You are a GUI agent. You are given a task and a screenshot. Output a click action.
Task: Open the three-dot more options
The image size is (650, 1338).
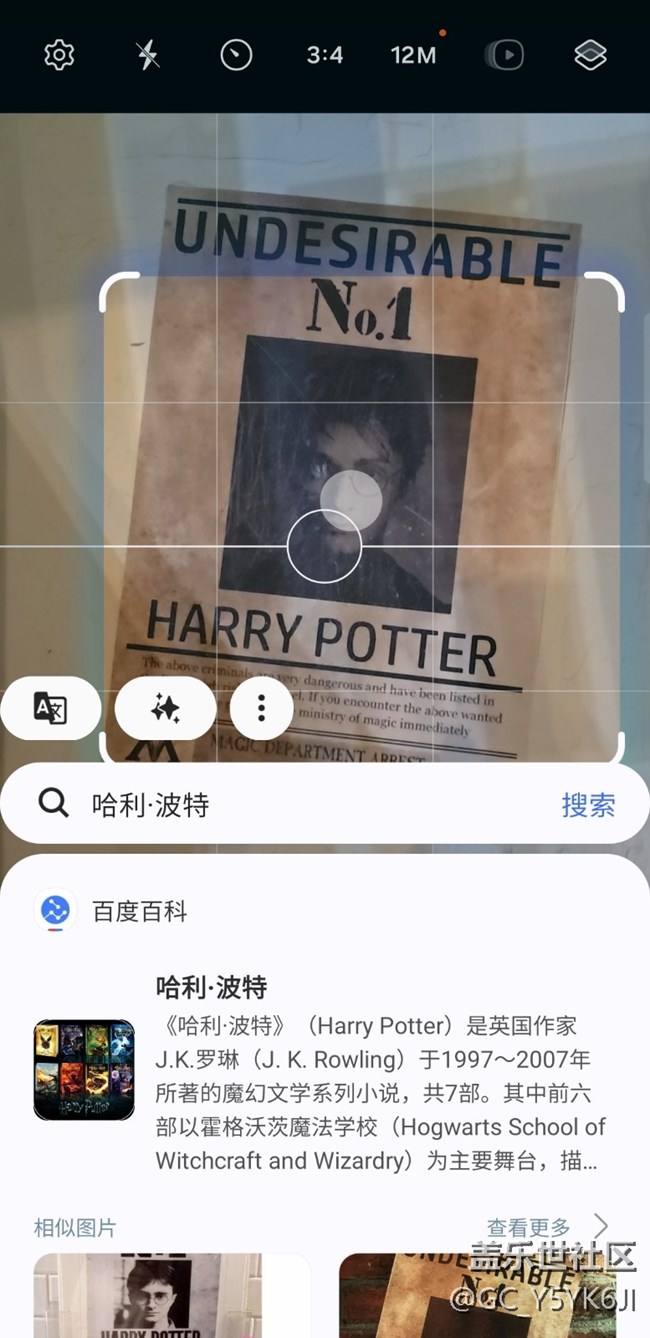click(x=261, y=708)
